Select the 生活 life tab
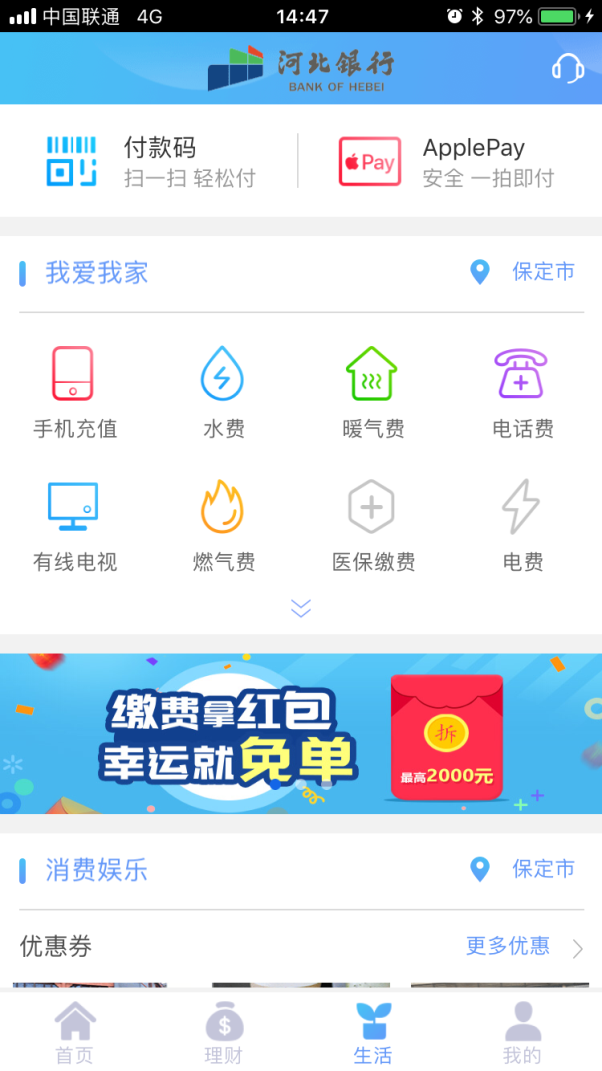The height and width of the screenshot is (1071, 602). pyautogui.click(x=373, y=1033)
